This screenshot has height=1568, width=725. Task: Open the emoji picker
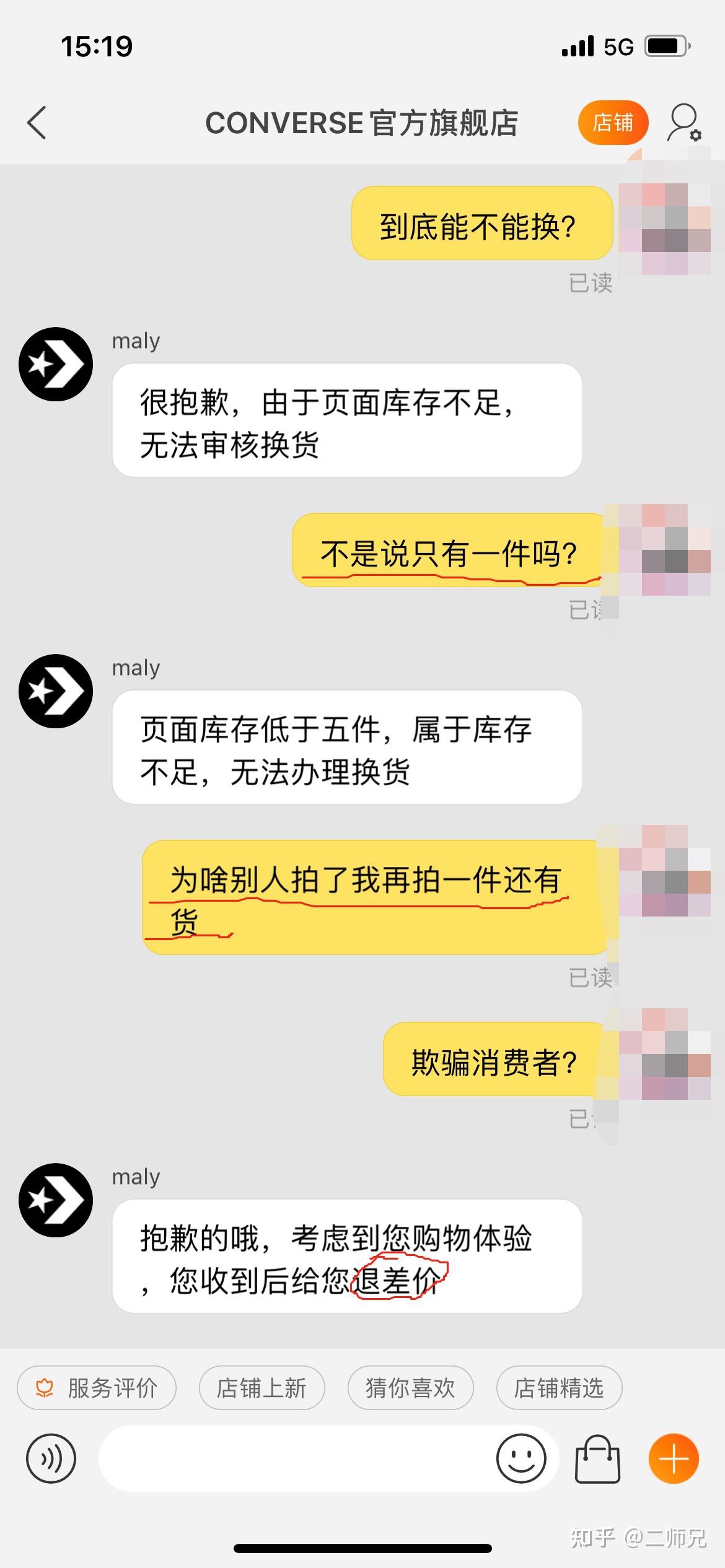(521, 1459)
